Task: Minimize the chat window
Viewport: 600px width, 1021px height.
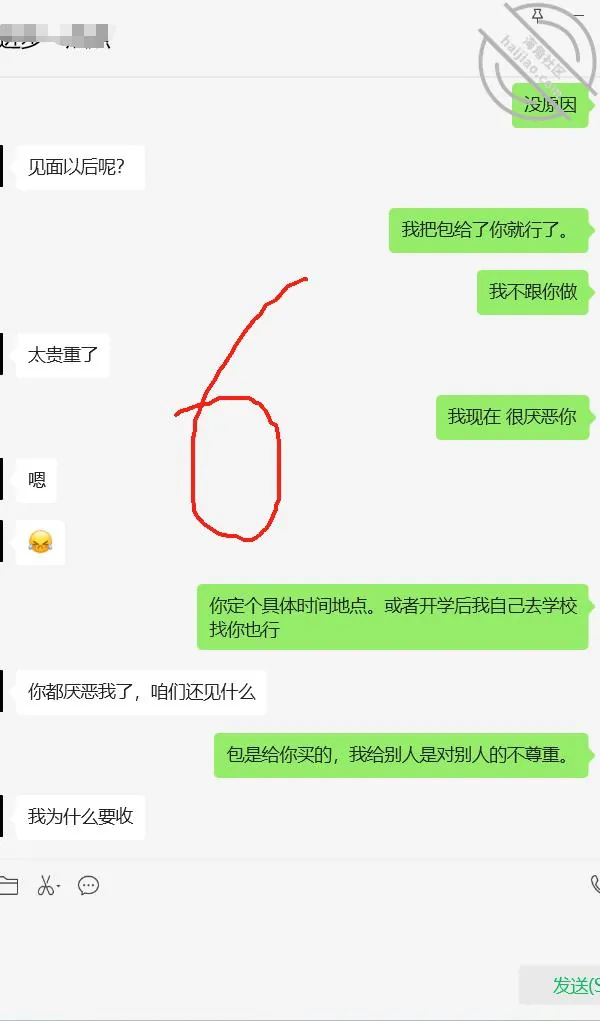Action: click(x=577, y=14)
